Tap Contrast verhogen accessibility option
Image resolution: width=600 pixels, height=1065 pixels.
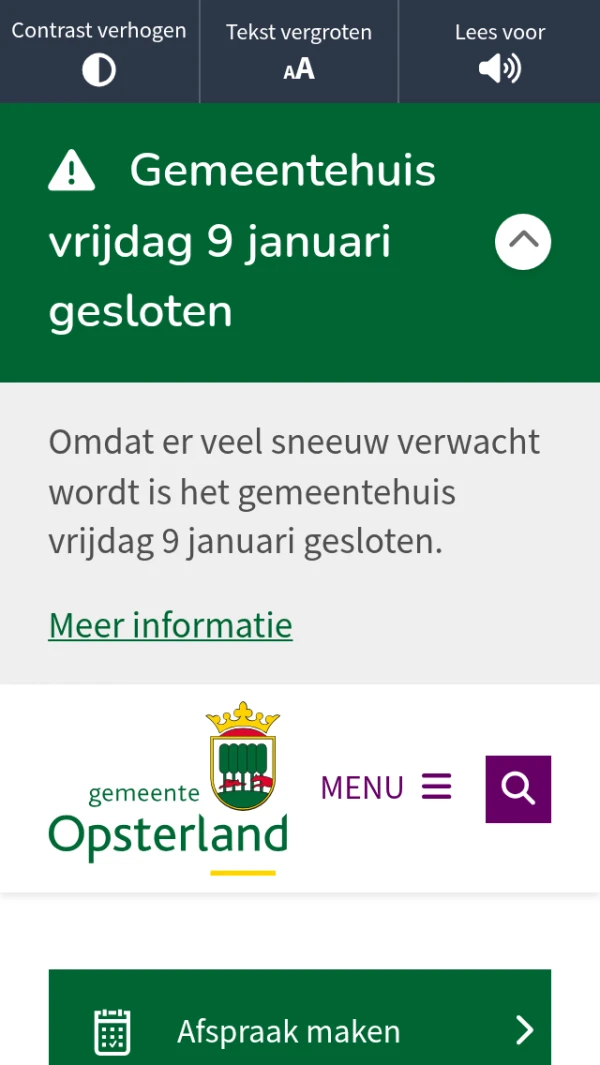[99, 51]
